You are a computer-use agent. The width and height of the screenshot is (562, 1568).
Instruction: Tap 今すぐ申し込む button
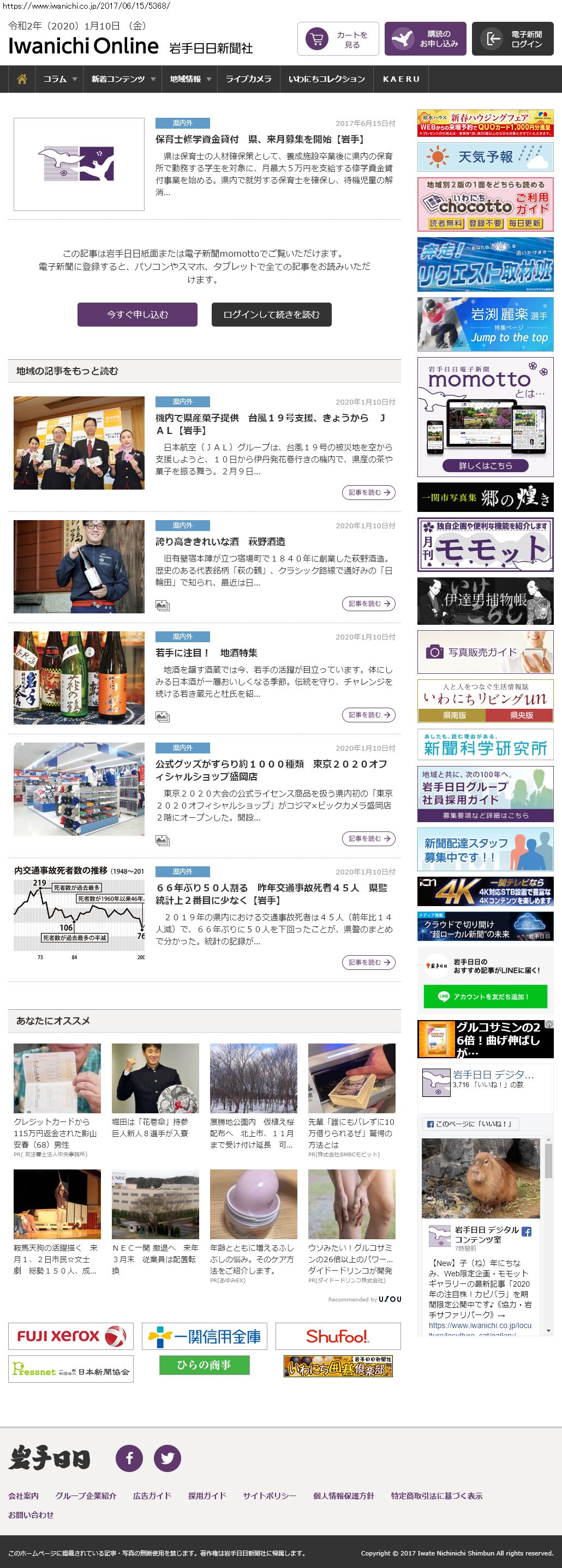coord(137,315)
